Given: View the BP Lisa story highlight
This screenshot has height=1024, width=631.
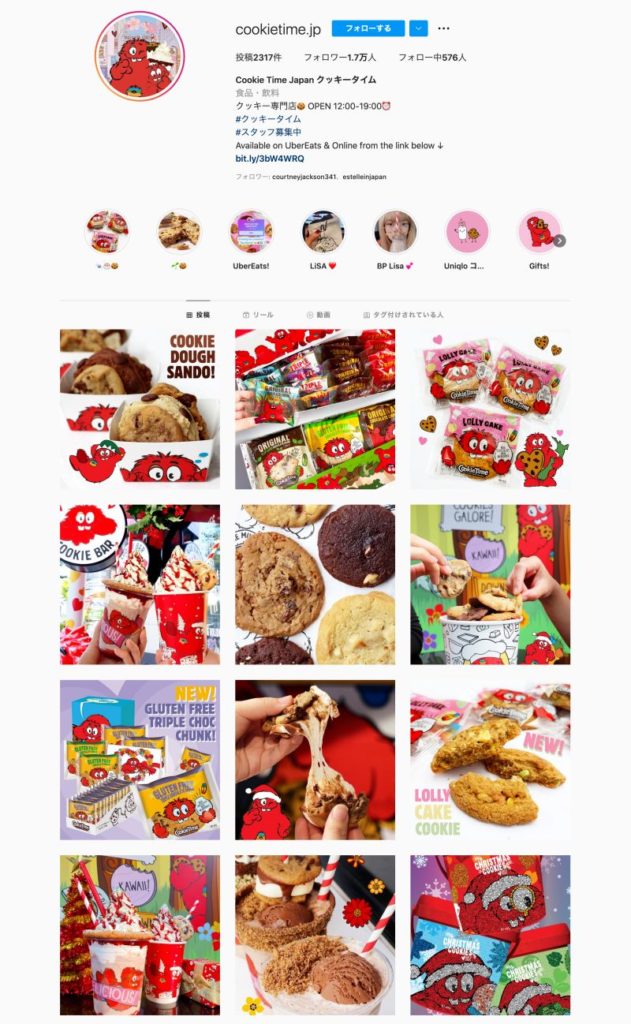Looking at the screenshot, I should tap(395, 232).
